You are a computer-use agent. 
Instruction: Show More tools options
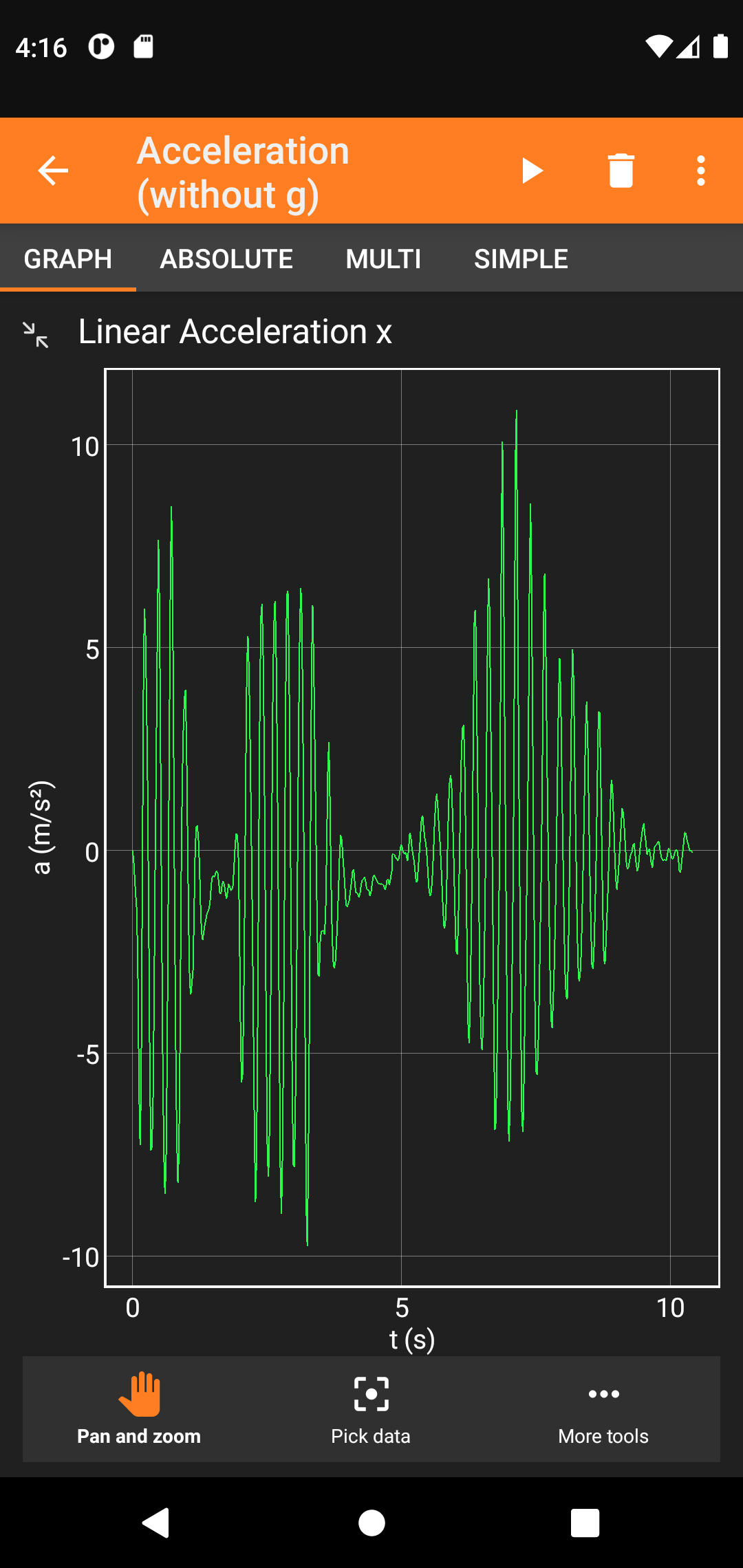pos(603,1408)
